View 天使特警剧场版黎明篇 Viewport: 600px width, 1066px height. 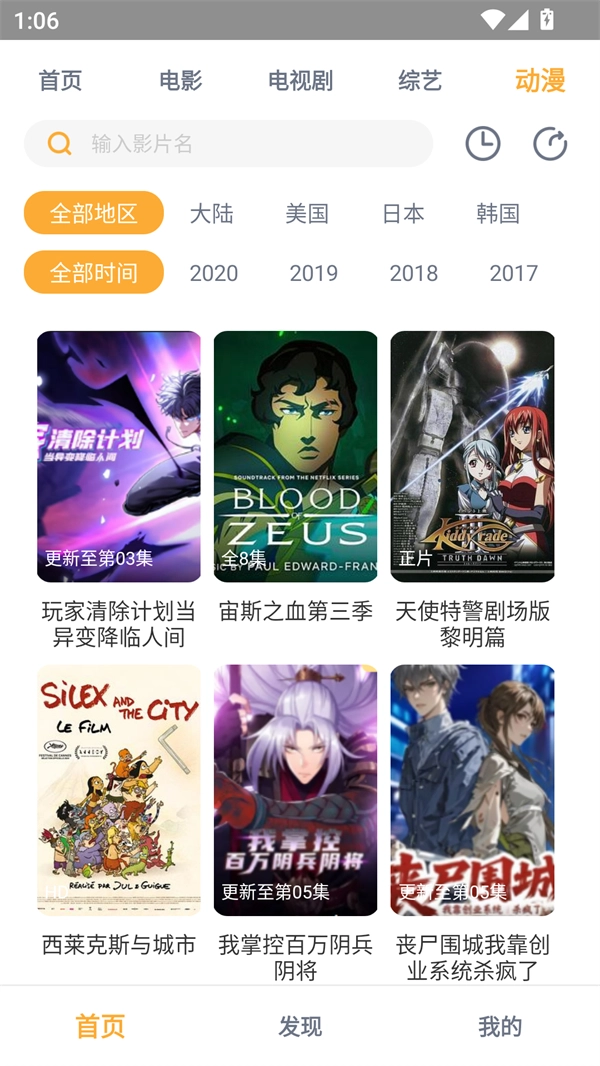tap(472, 457)
